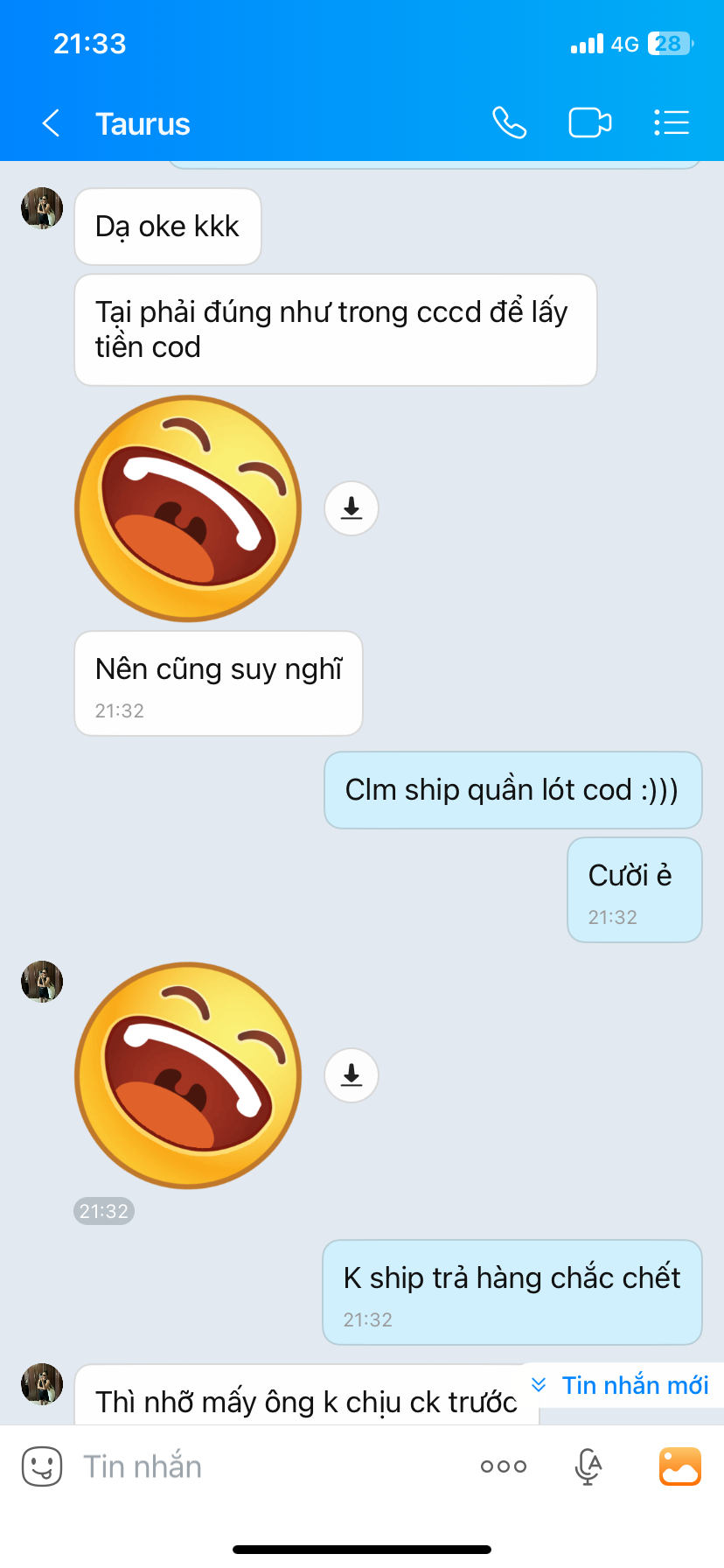This screenshot has width=724, height=1568.
Task: Download the laughing sticker after "Cười ẻ"
Action: (352, 1075)
